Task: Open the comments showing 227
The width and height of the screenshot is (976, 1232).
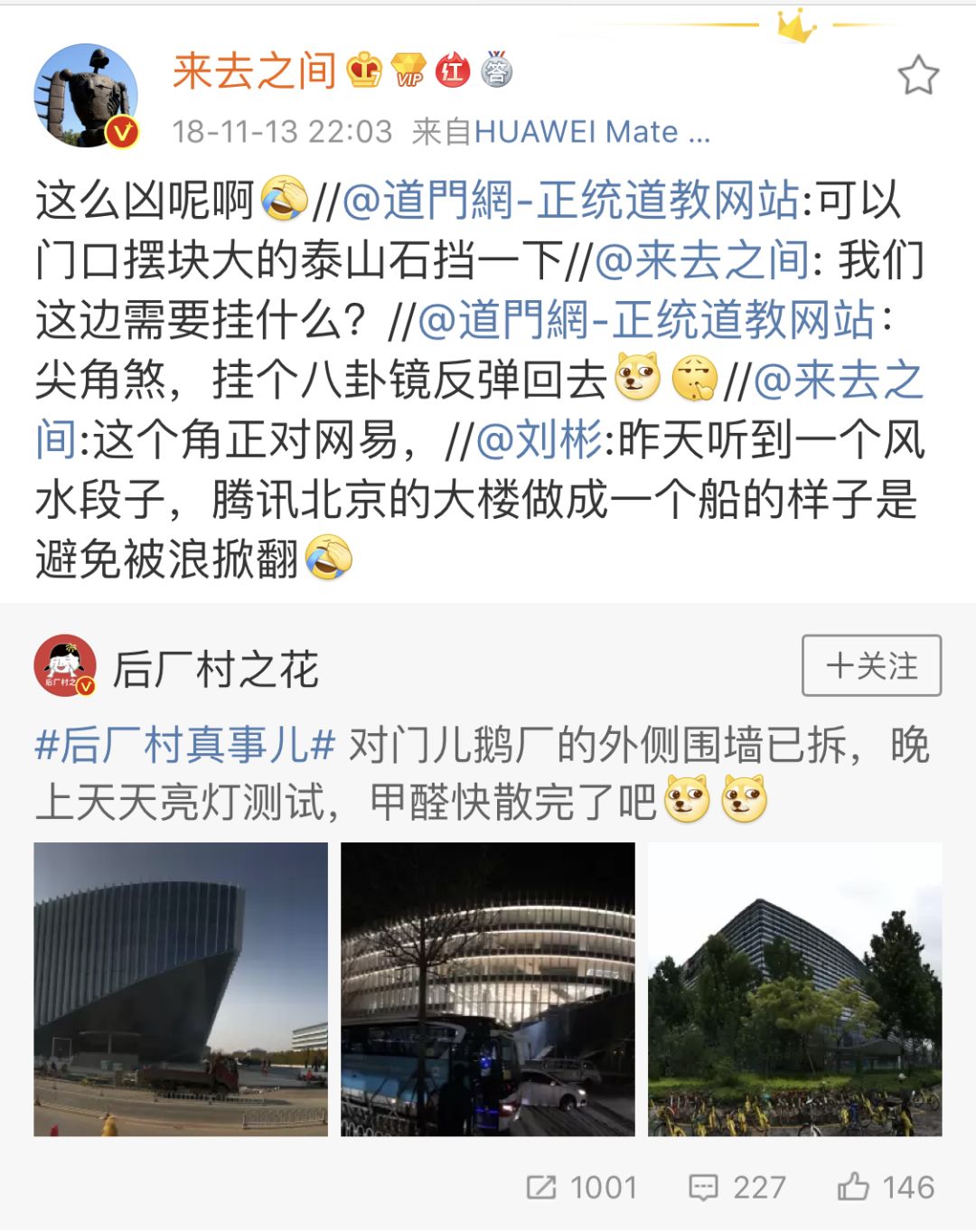Action: point(737,1187)
